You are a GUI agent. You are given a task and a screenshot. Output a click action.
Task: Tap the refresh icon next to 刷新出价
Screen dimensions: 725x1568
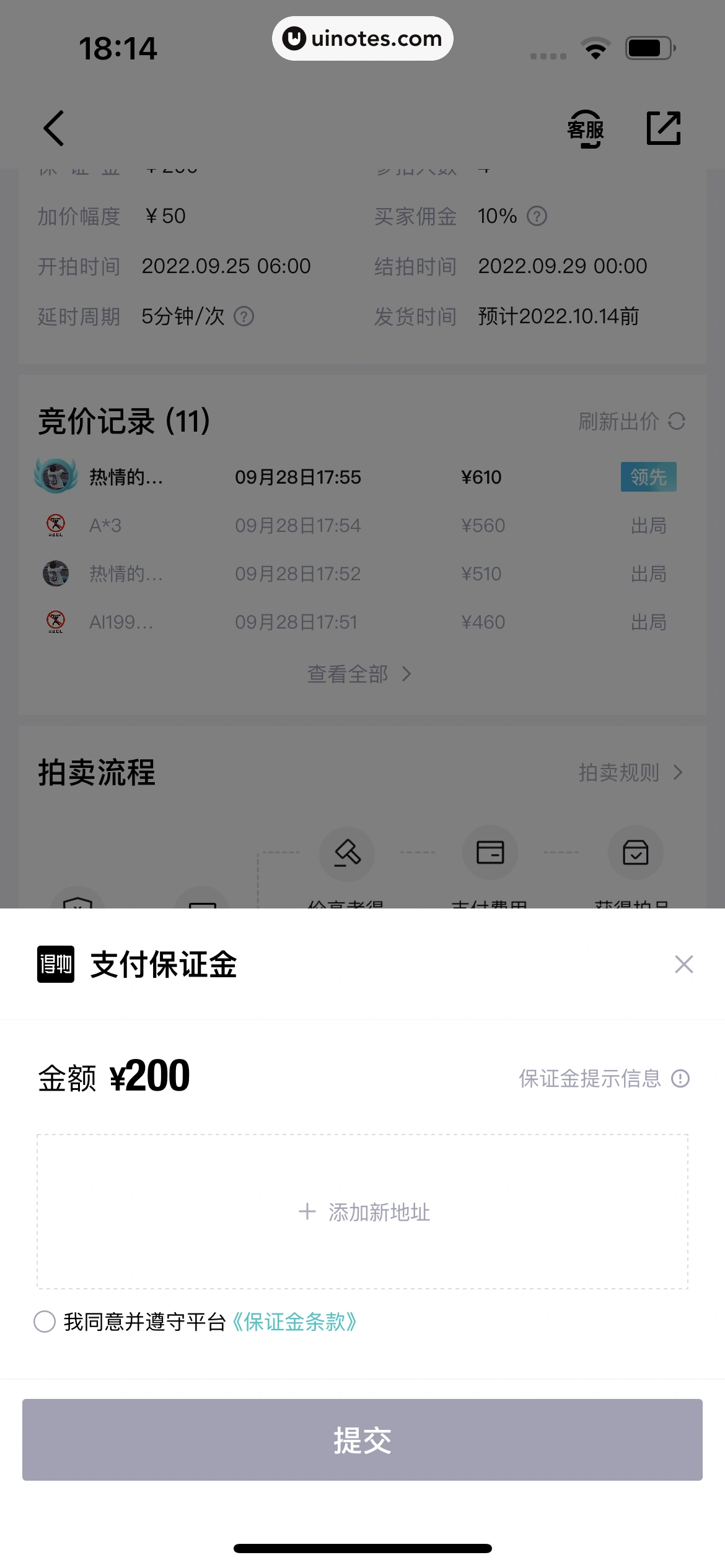click(677, 421)
